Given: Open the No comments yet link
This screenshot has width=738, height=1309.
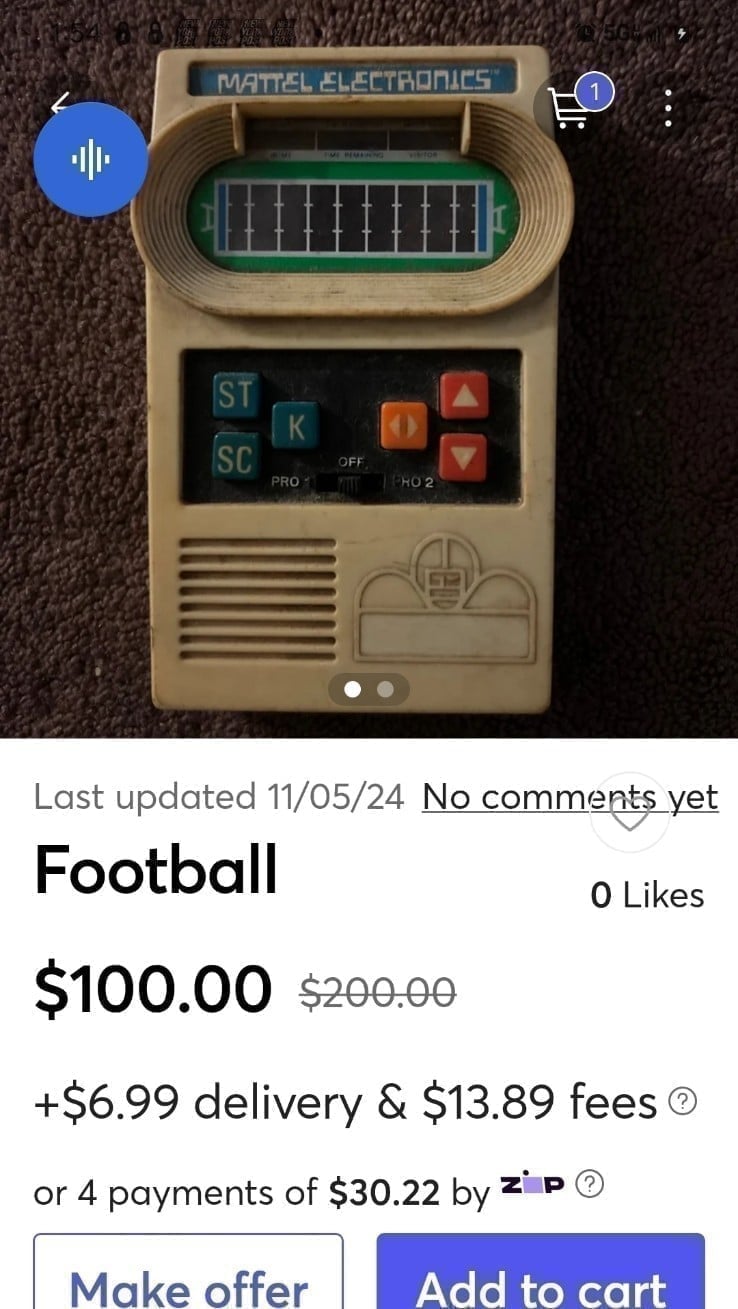Looking at the screenshot, I should pos(570,797).
